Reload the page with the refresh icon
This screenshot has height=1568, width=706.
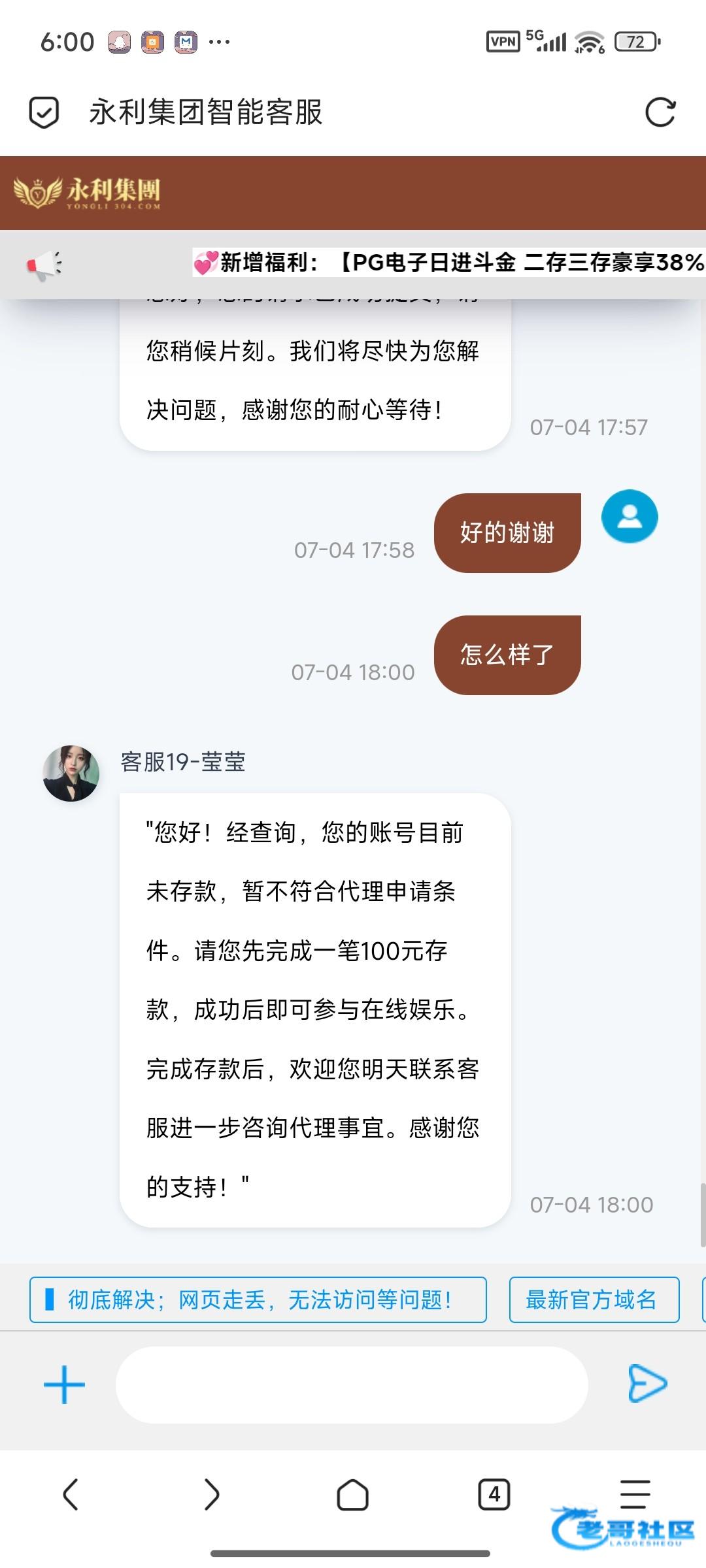pos(660,112)
